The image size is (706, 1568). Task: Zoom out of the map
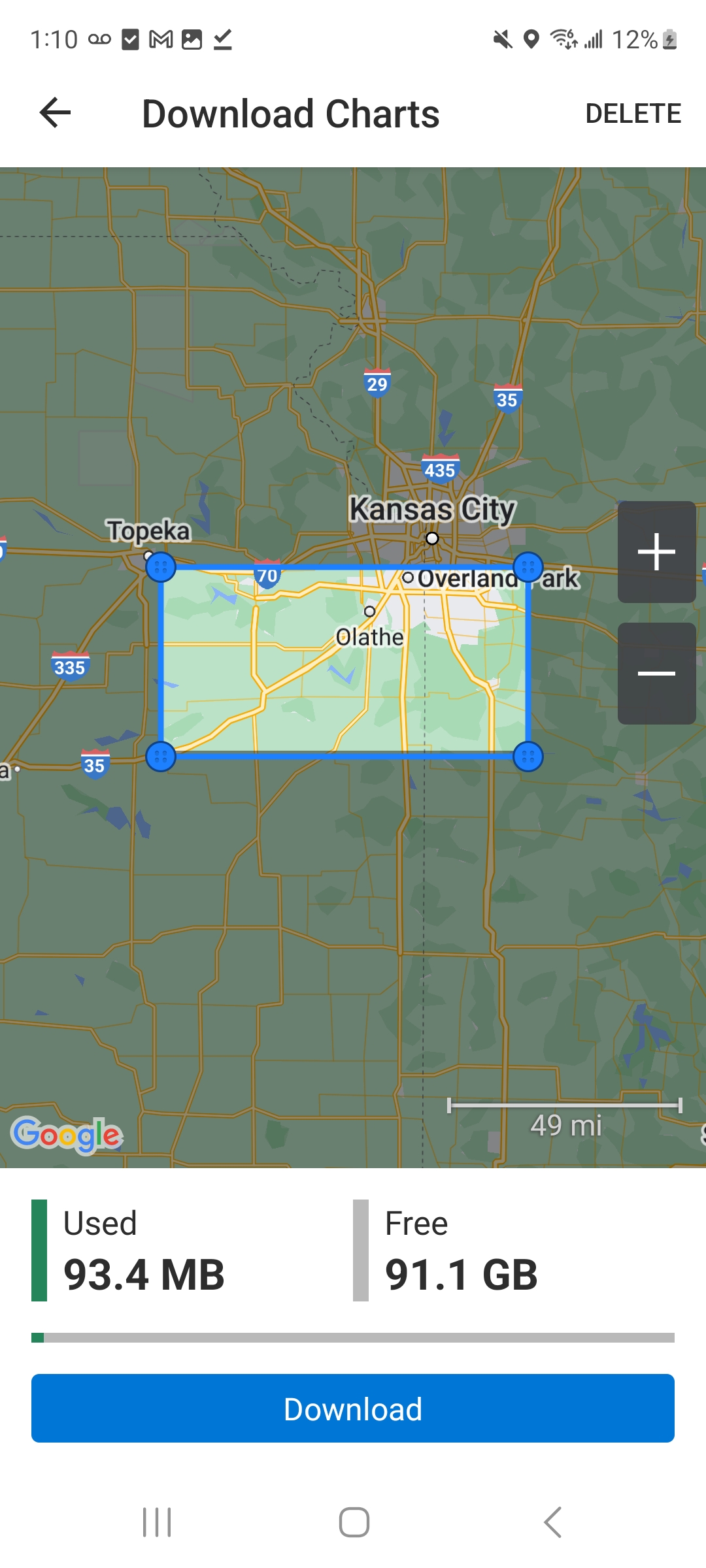656,674
